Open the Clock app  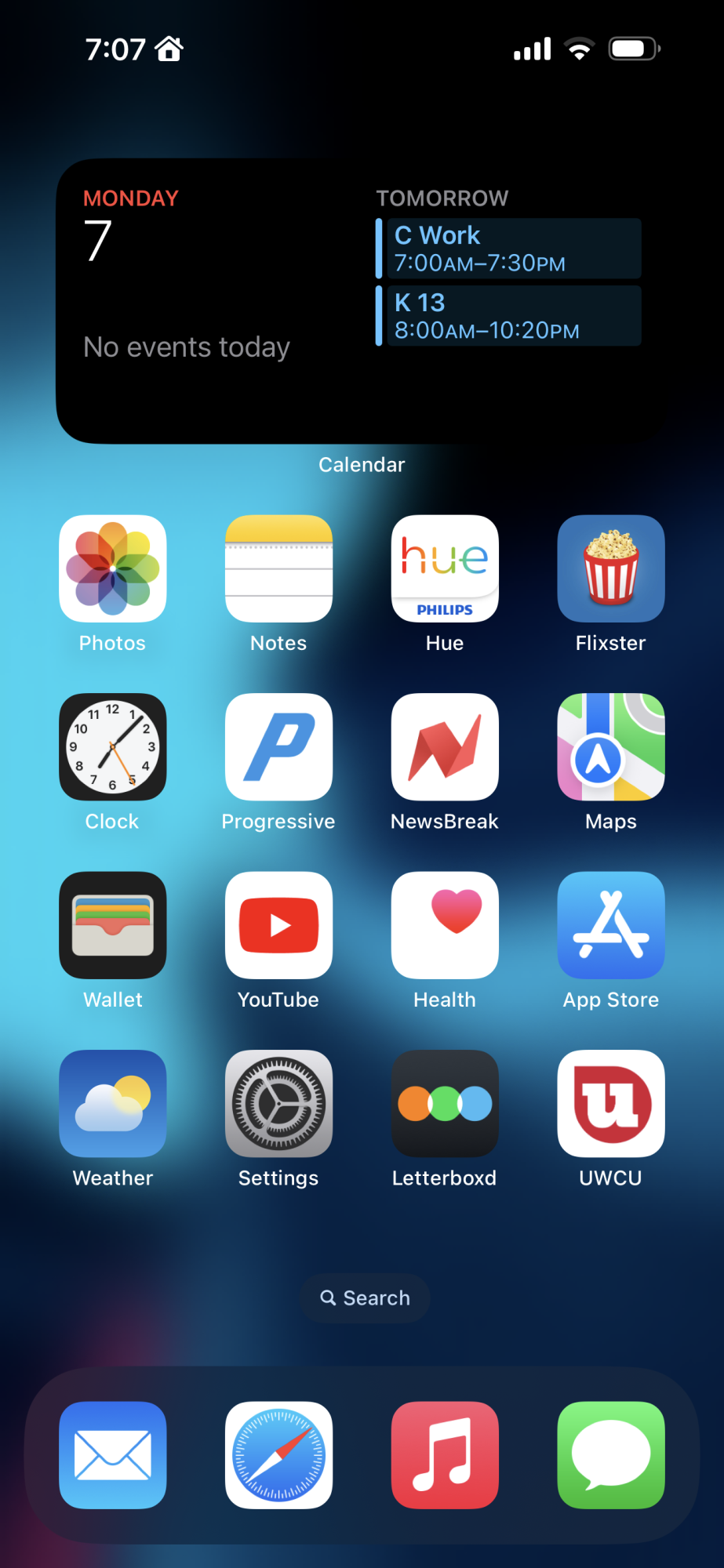point(113,746)
